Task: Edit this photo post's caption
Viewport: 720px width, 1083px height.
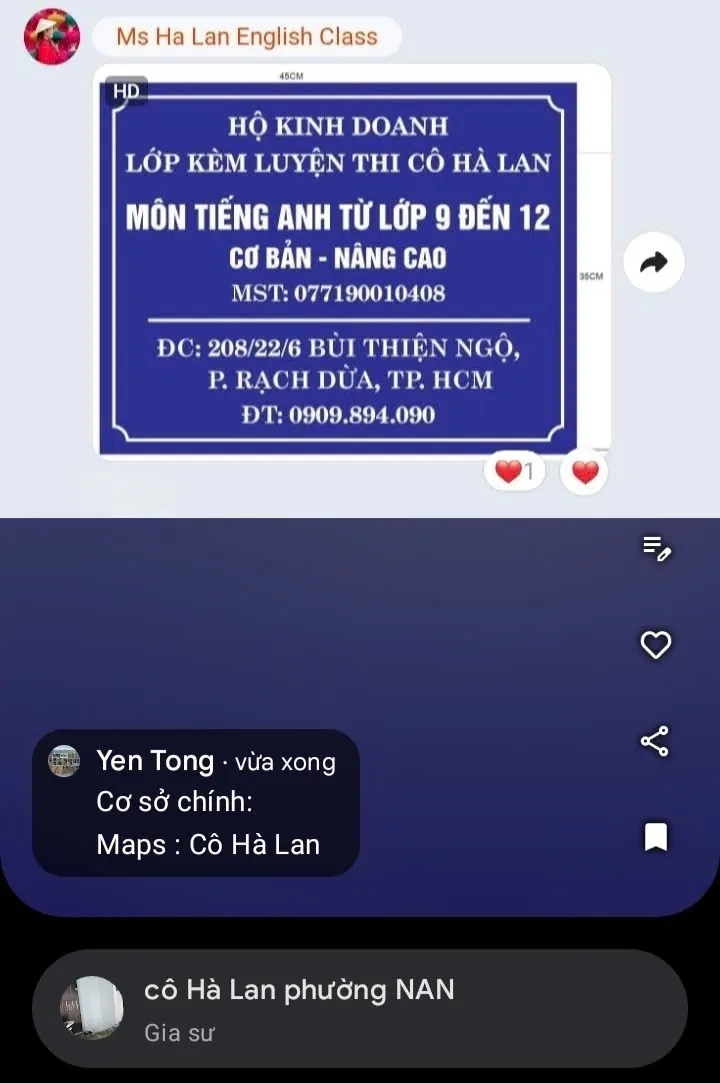Action: coord(656,548)
